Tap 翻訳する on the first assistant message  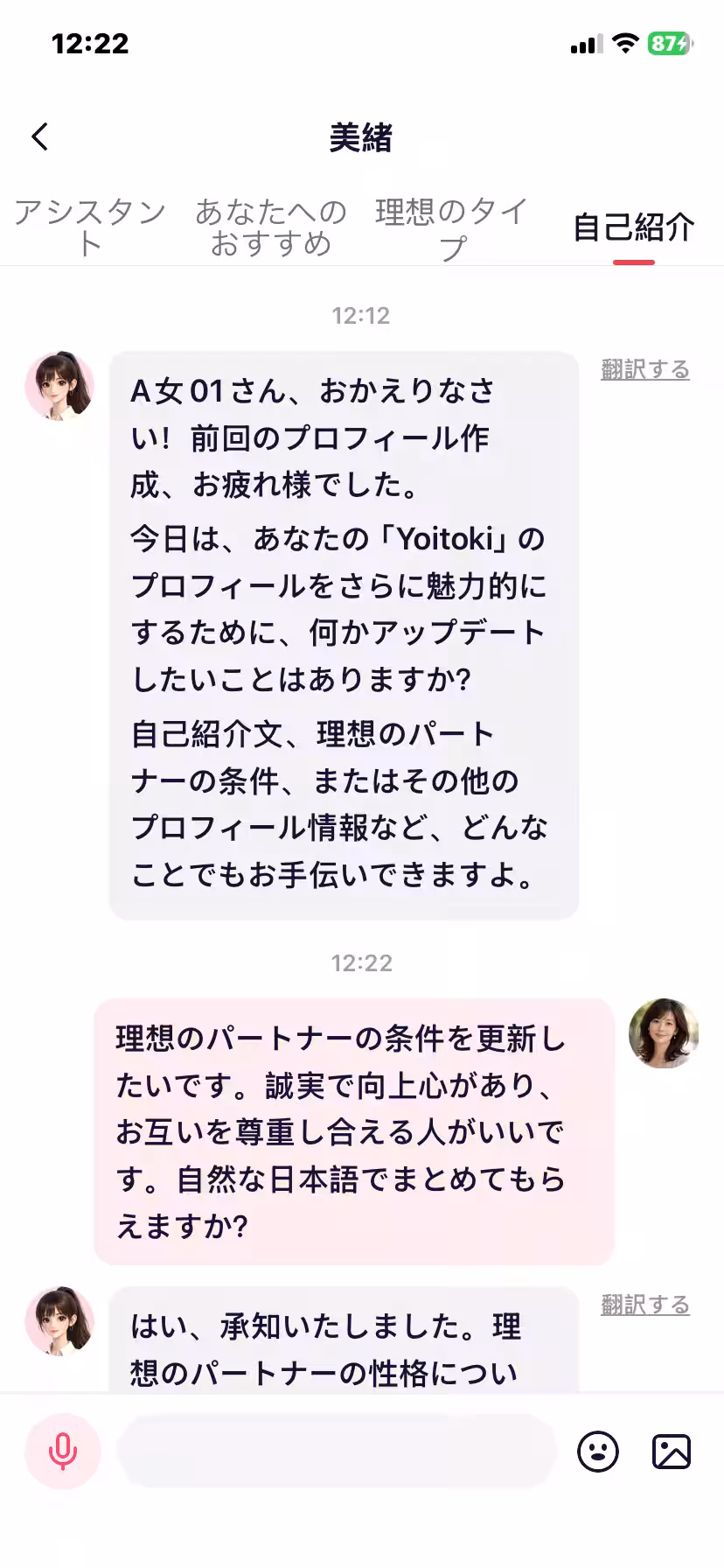click(x=644, y=368)
